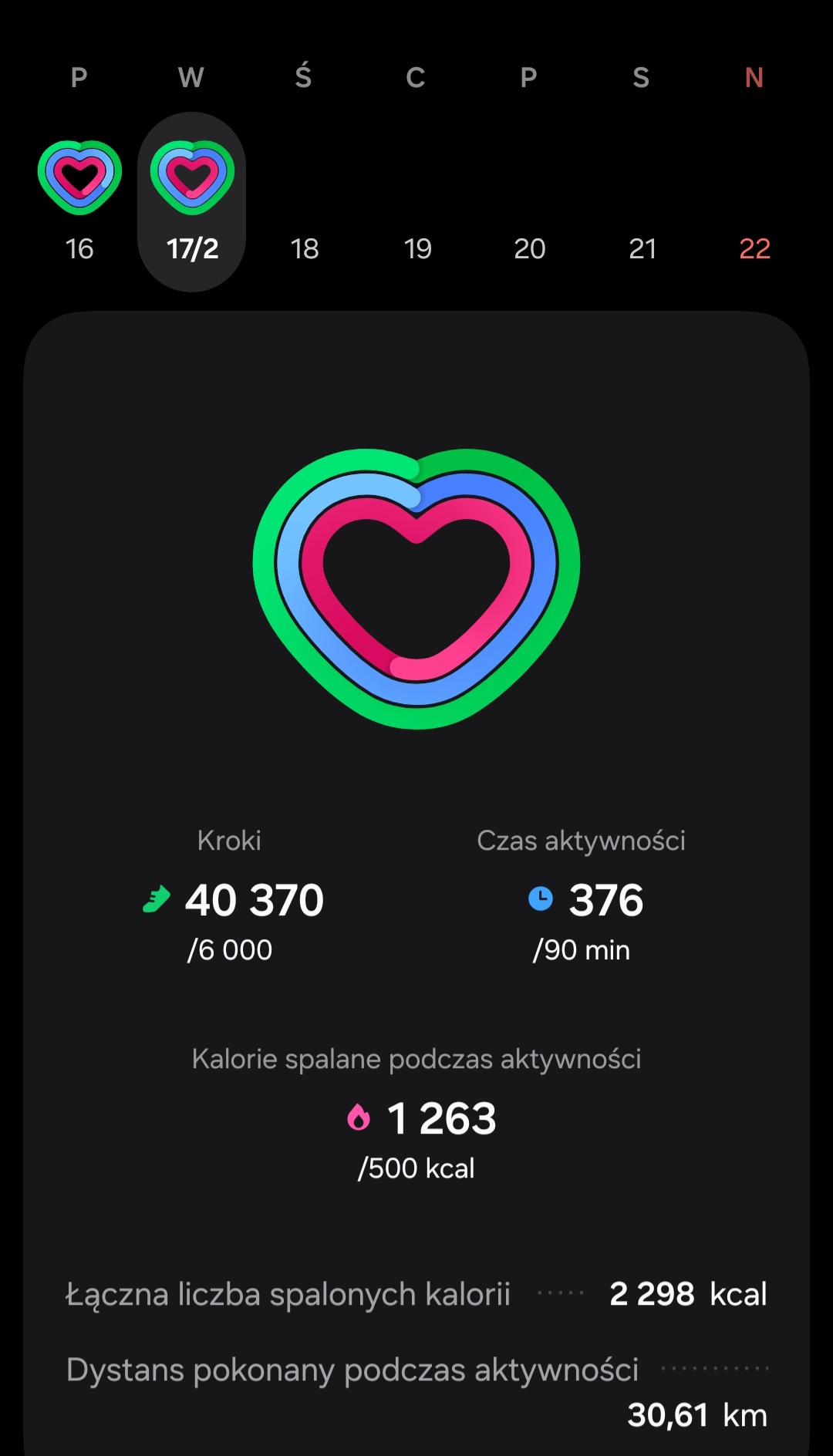
Task: Open details for date 18
Action: pyautogui.click(x=304, y=248)
